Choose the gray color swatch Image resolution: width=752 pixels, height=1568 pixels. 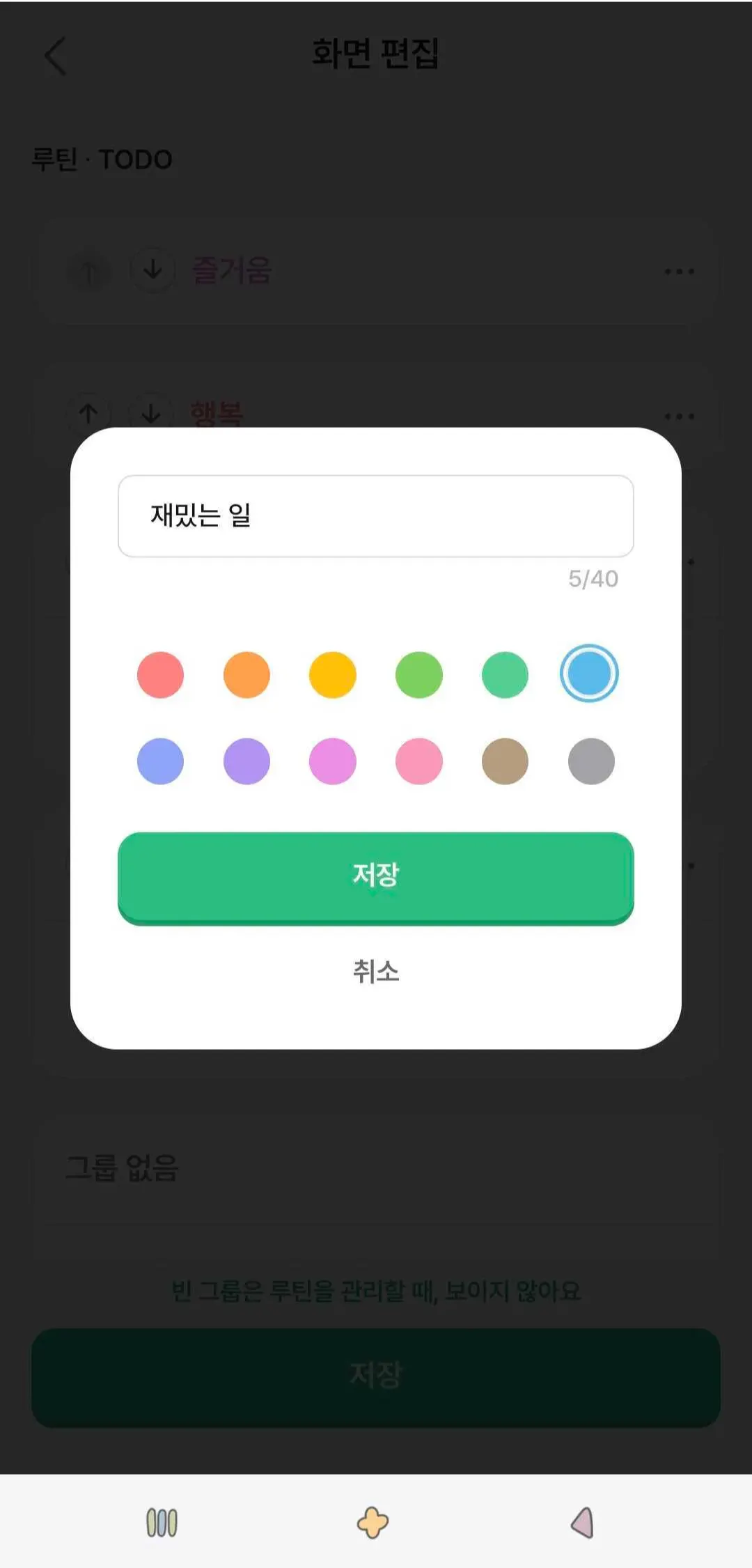point(591,761)
